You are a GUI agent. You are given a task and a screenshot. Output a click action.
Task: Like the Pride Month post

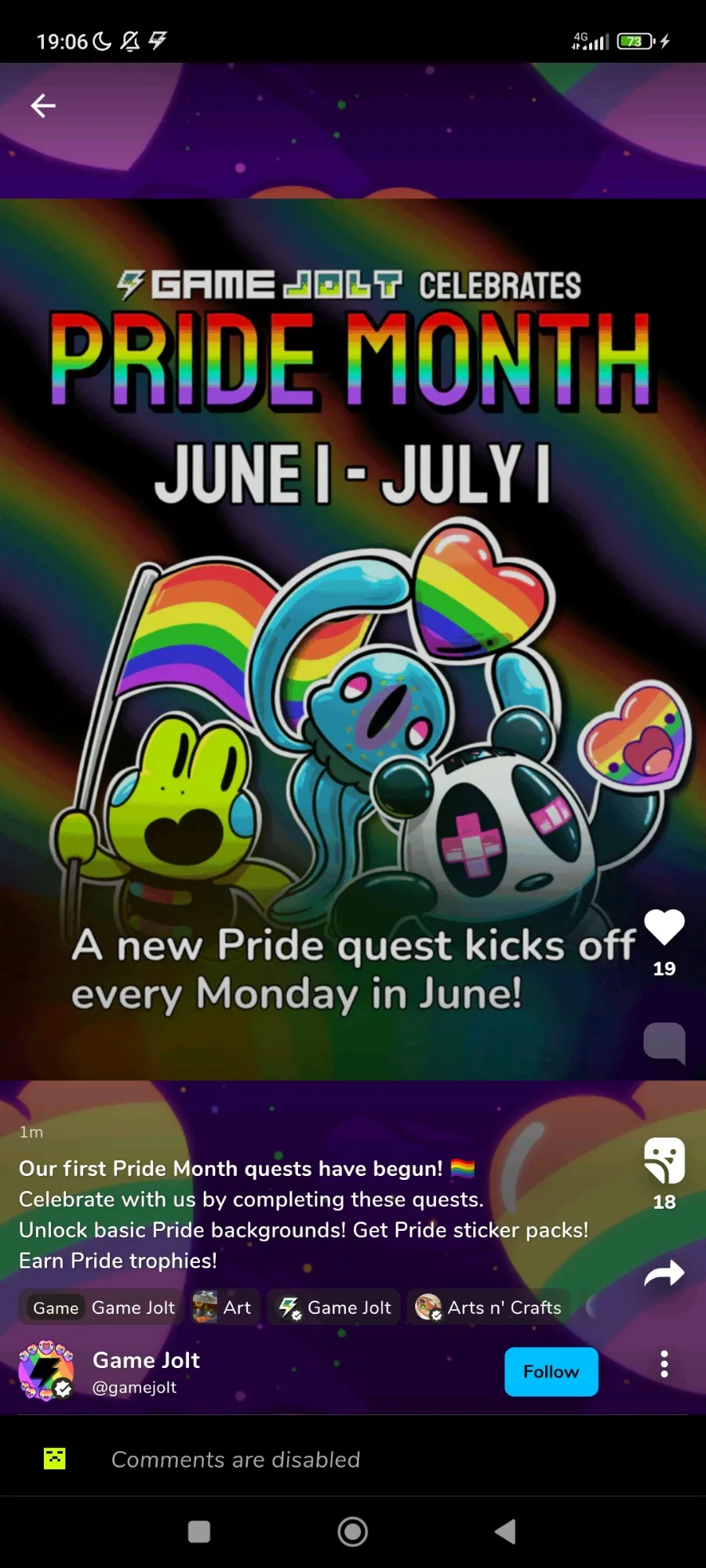(x=664, y=928)
